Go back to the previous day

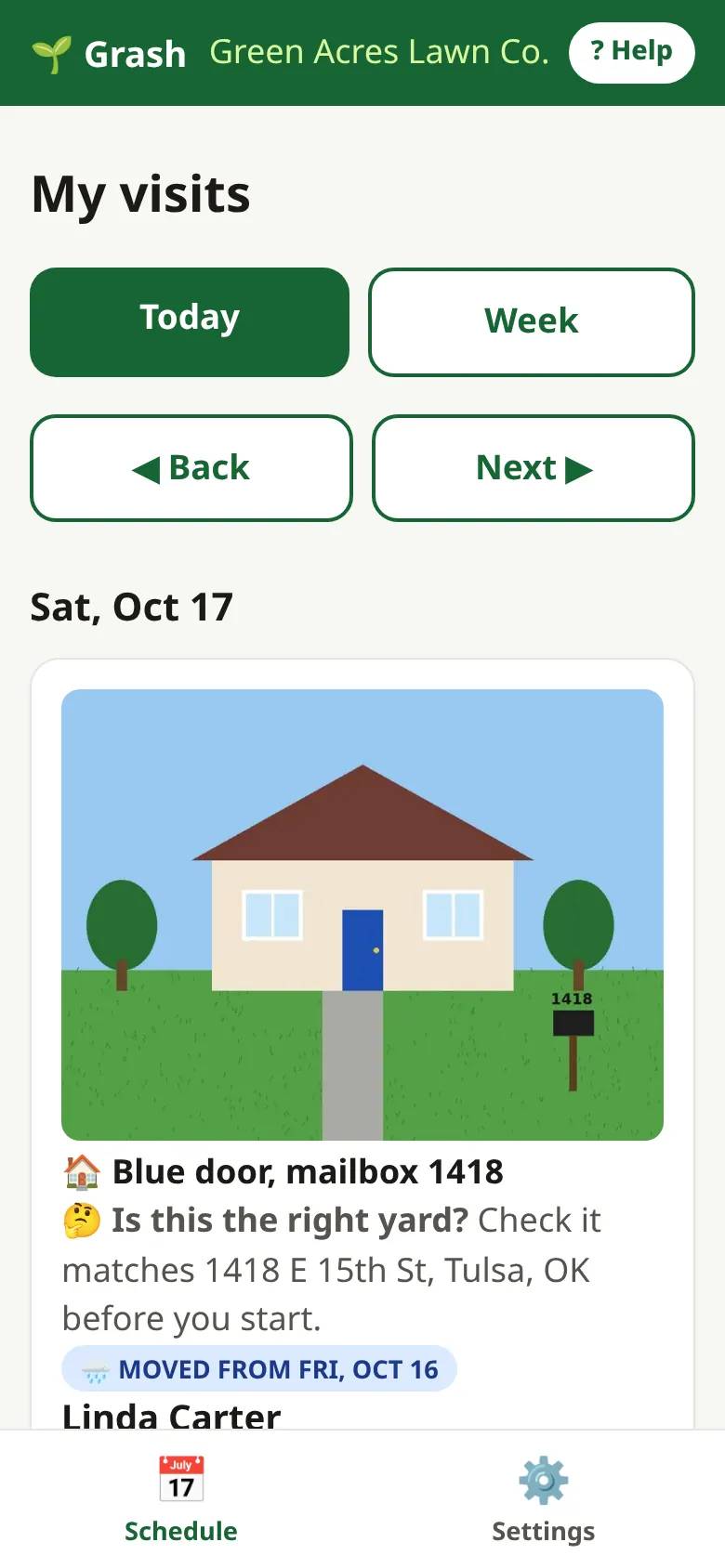[x=191, y=468]
